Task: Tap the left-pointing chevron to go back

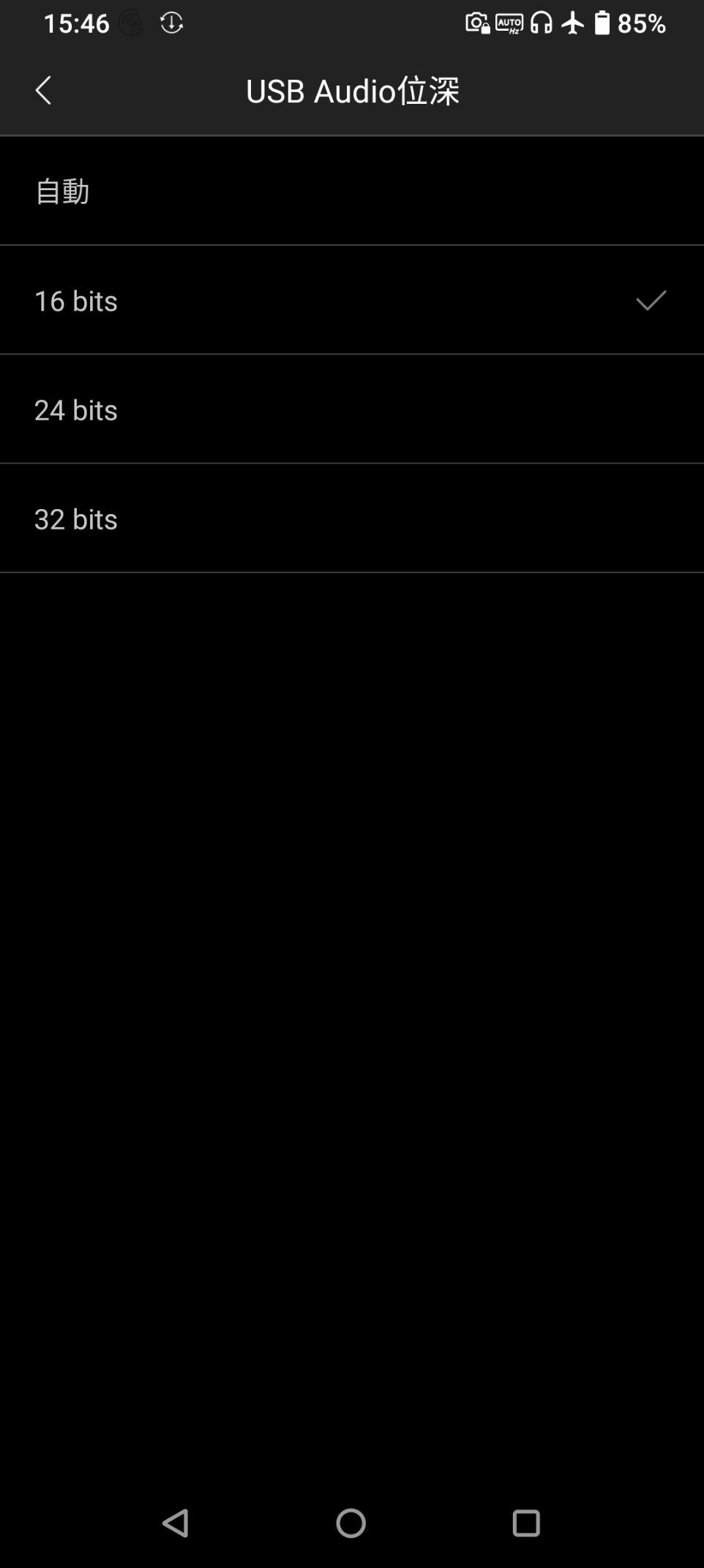Action: (x=44, y=91)
